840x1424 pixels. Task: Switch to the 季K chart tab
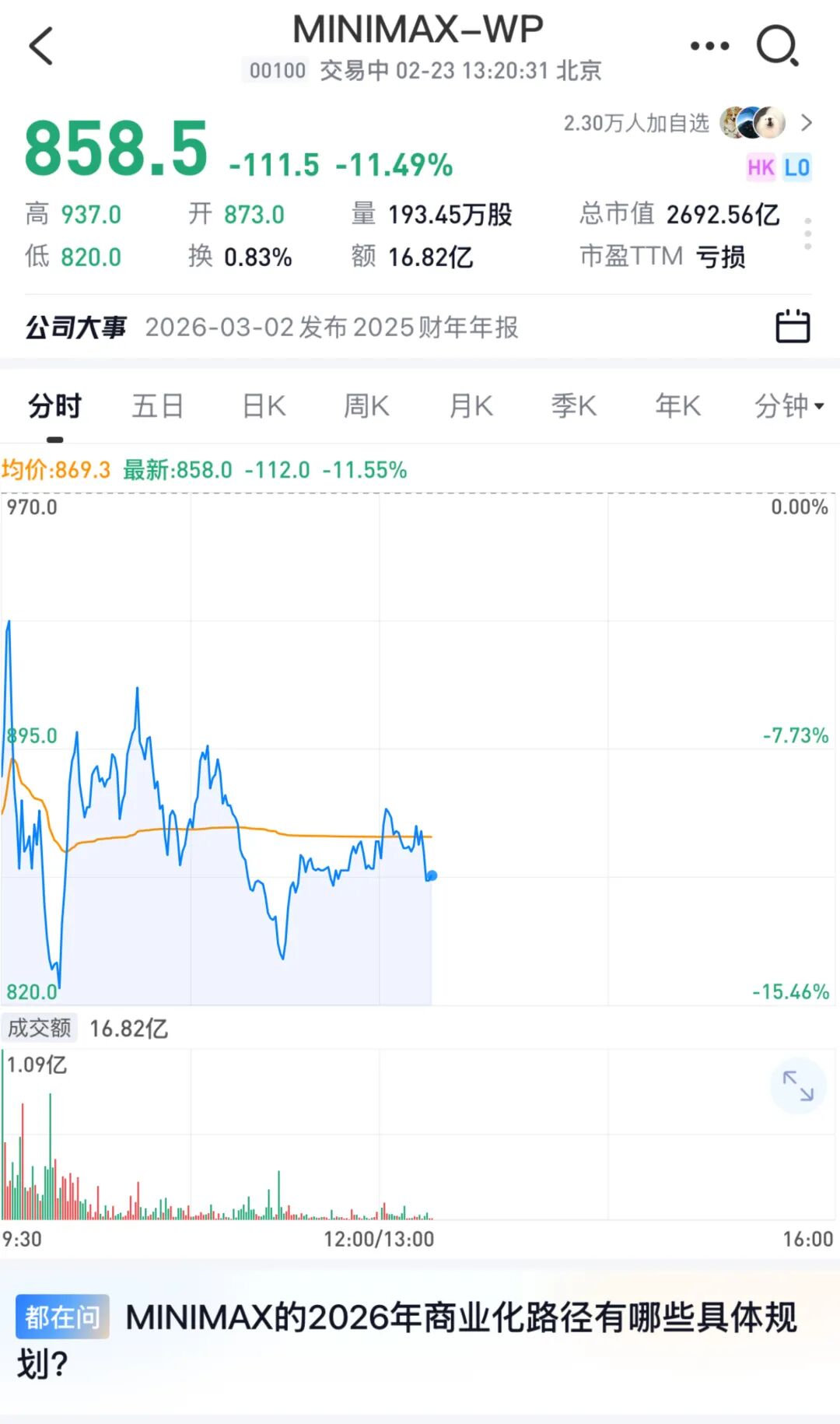pyautogui.click(x=574, y=406)
